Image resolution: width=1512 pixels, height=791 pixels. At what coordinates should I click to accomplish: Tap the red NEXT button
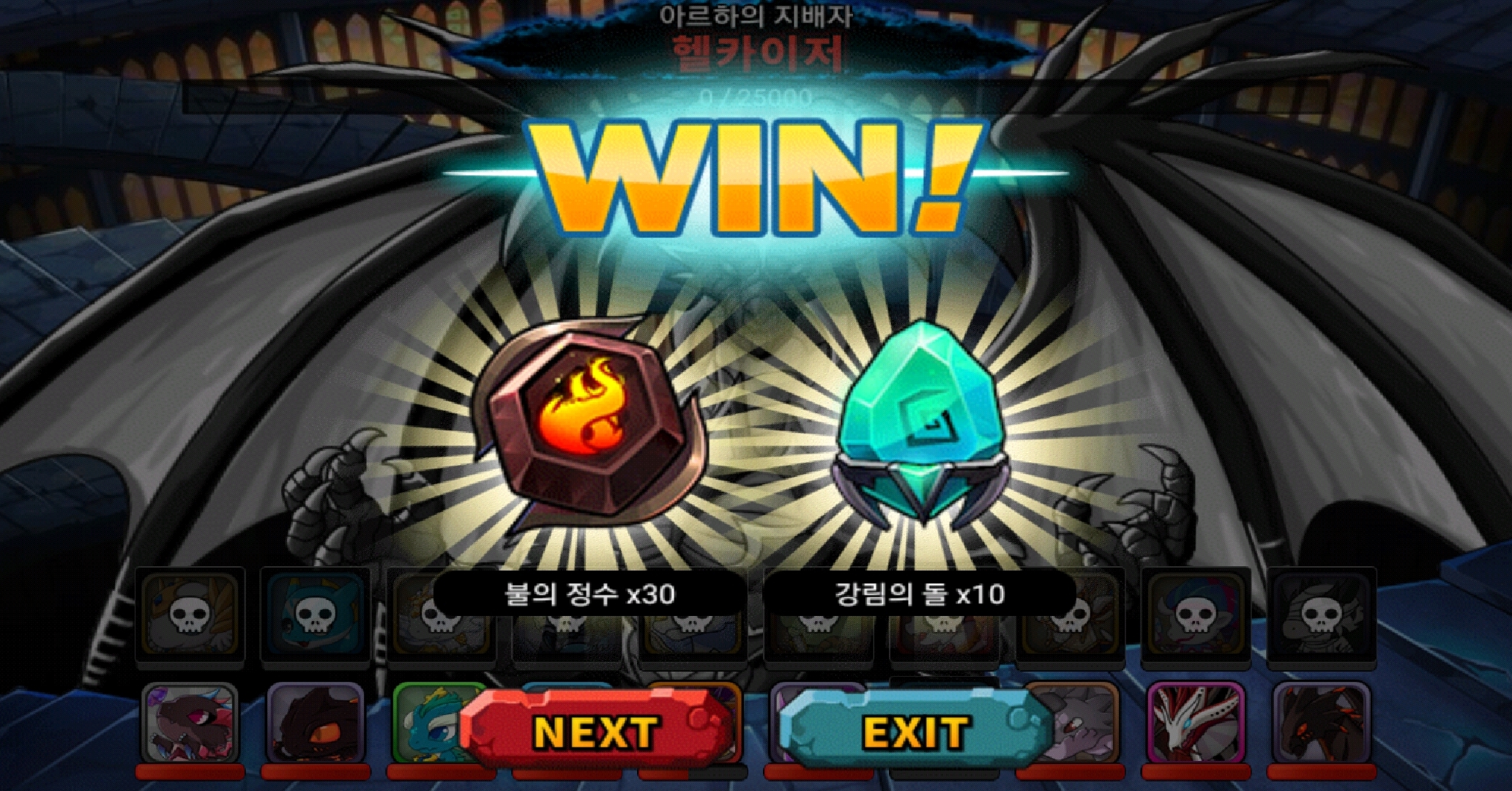(x=596, y=730)
